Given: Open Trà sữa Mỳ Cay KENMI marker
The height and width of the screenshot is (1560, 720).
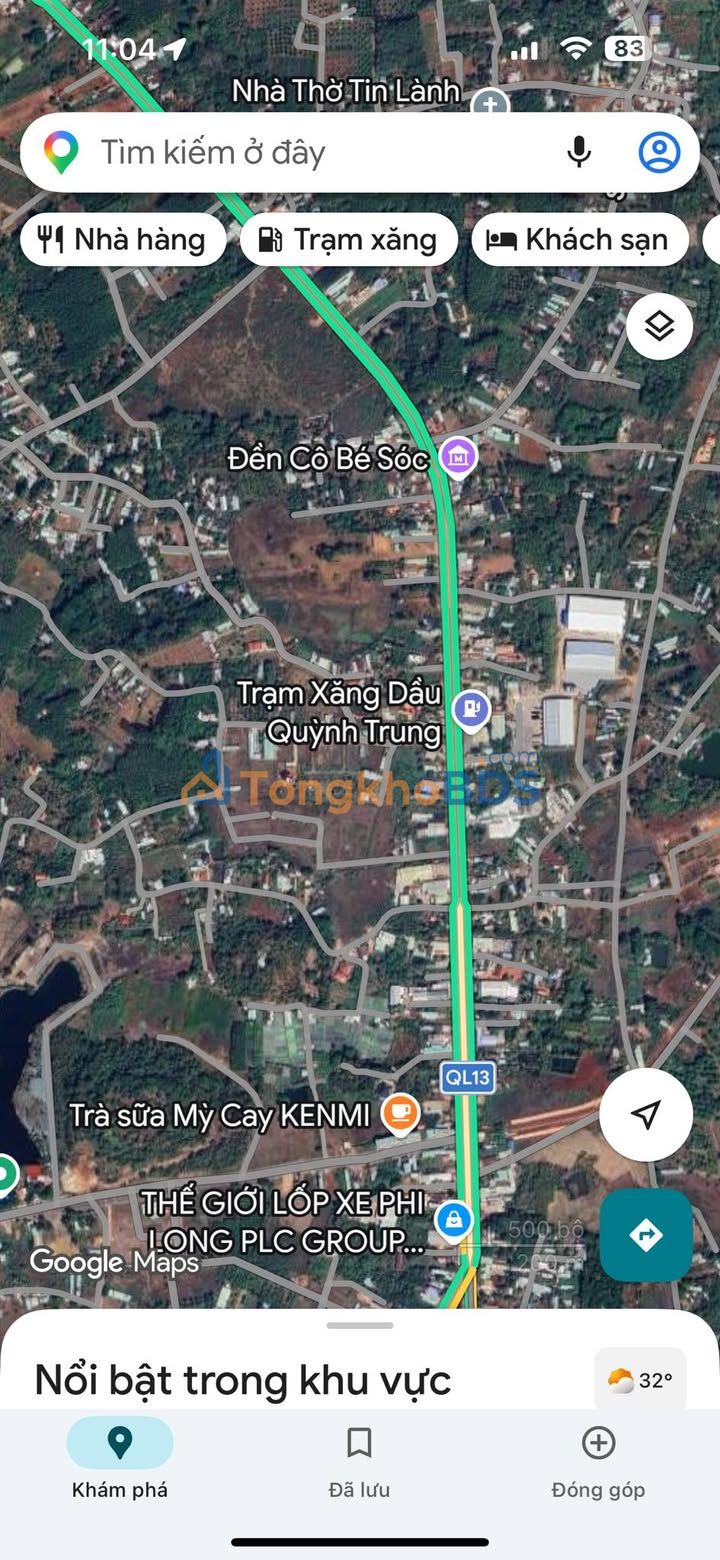Looking at the screenshot, I should [400, 1113].
